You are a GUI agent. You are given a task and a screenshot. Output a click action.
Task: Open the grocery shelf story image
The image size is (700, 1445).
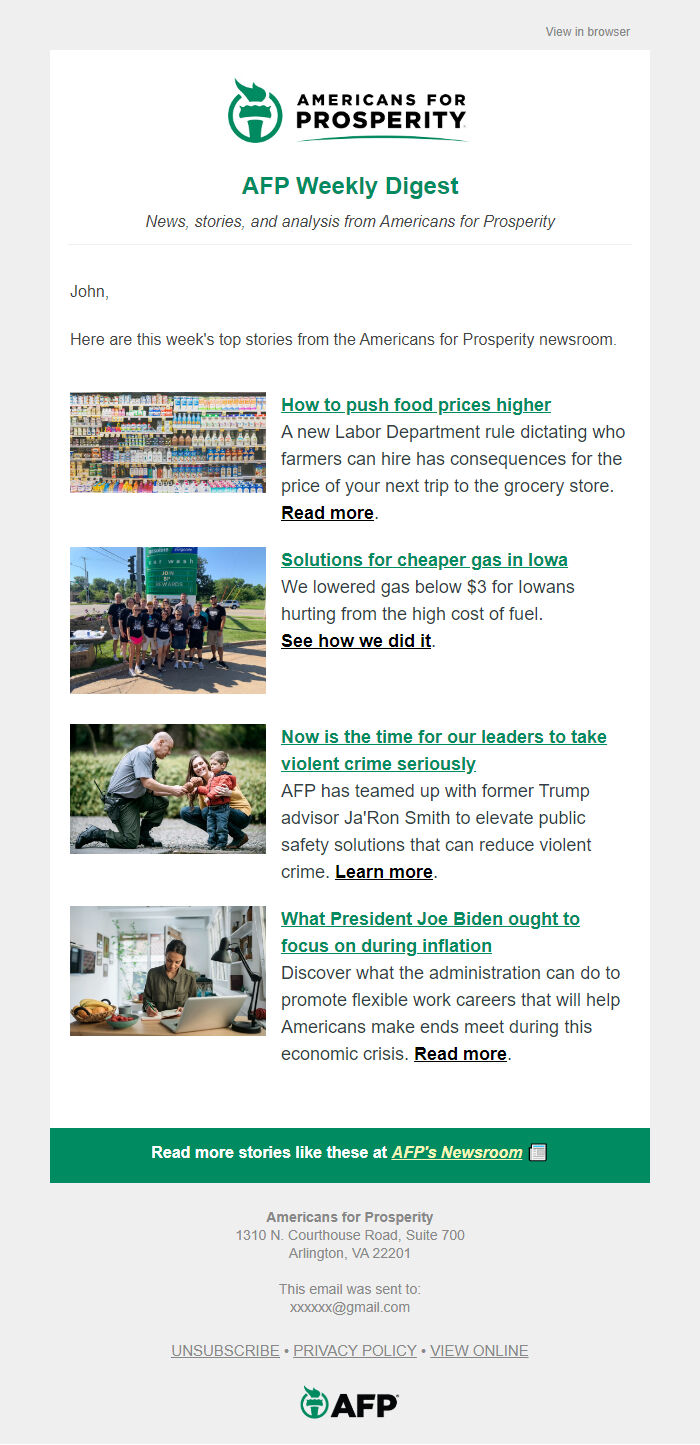pos(168,443)
